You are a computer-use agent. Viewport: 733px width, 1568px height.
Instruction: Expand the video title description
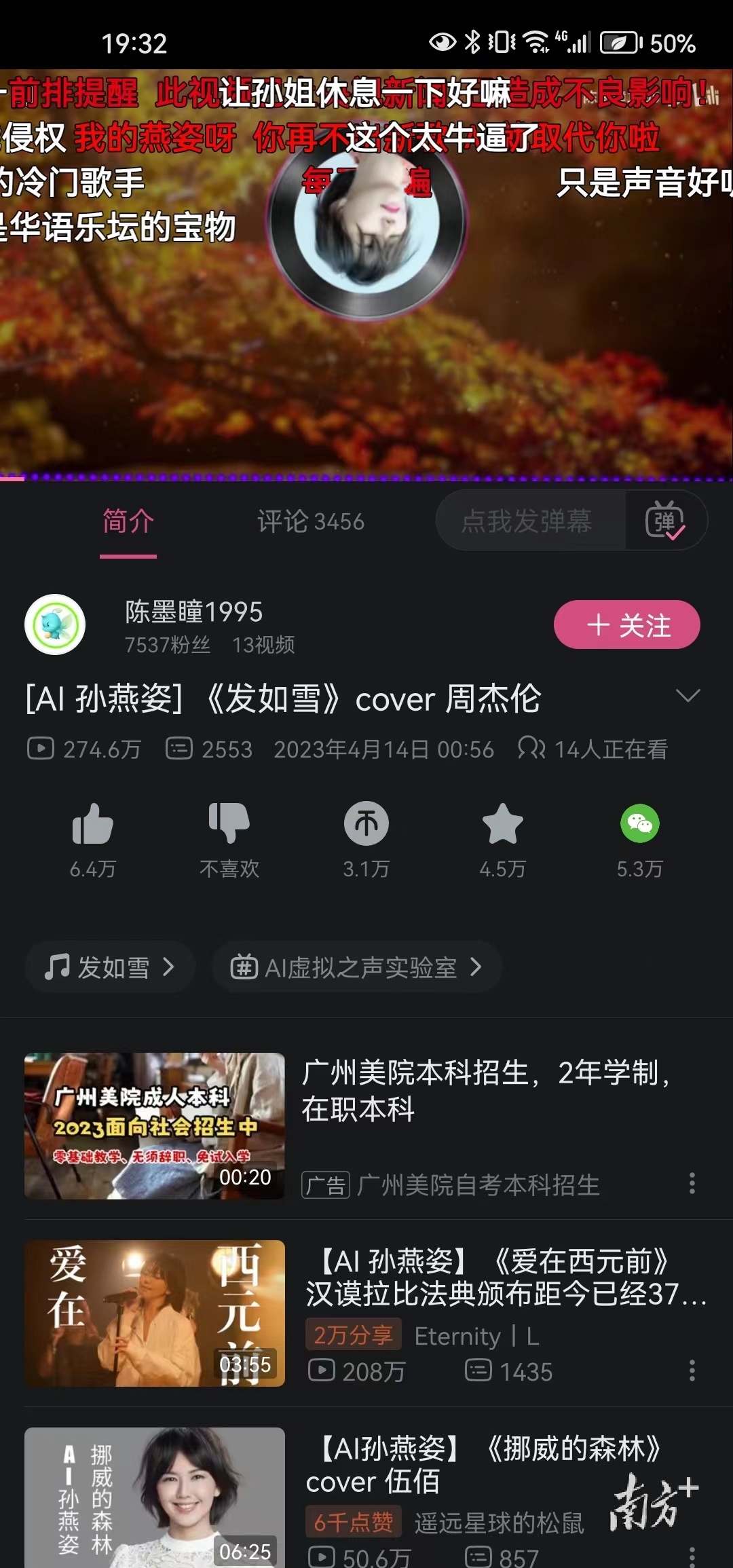pos(689,696)
